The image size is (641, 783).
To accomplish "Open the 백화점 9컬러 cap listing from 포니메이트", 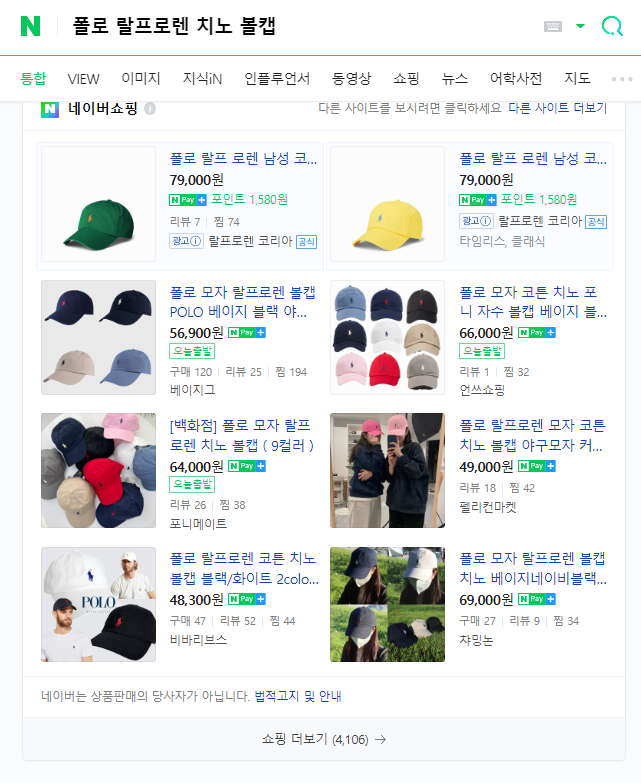I will [x=242, y=435].
